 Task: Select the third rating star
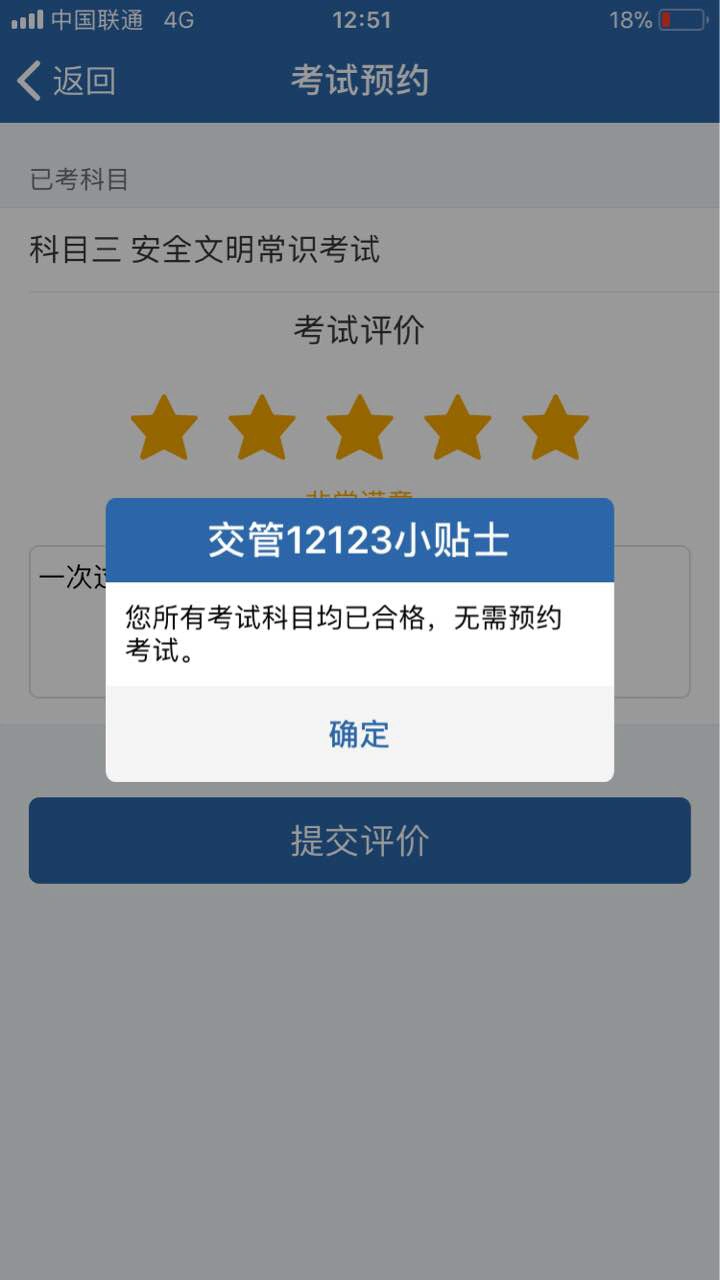(359, 428)
